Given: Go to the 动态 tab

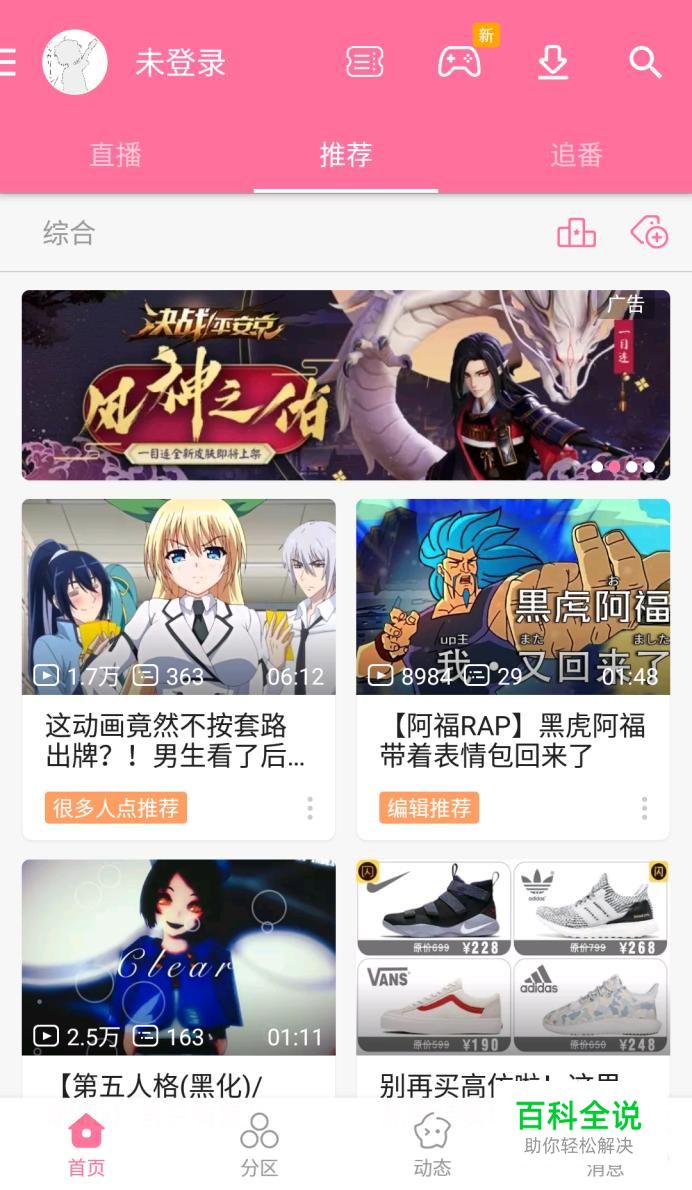Looking at the screenshot, I should coord(432,1145).
